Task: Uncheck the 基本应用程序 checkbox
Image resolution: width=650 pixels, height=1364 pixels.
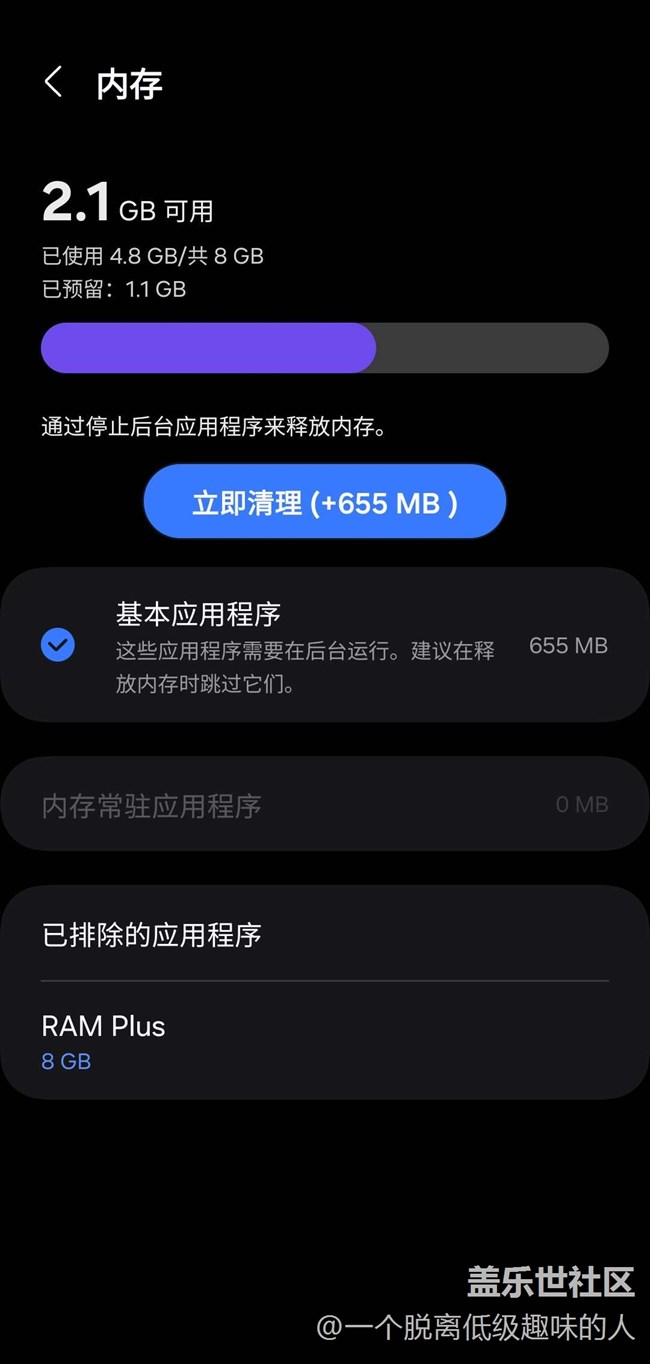Action: 58,645
